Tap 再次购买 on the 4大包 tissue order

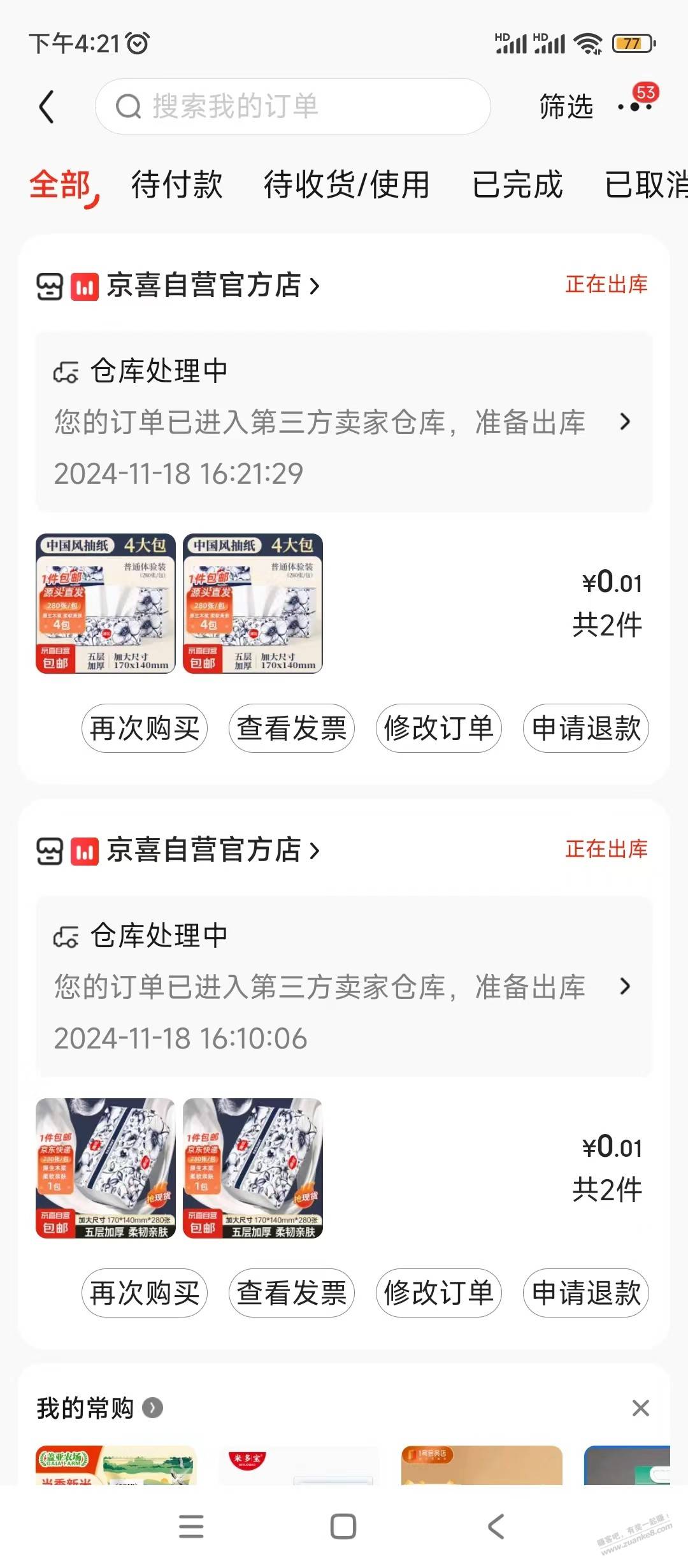pos(145,729)
